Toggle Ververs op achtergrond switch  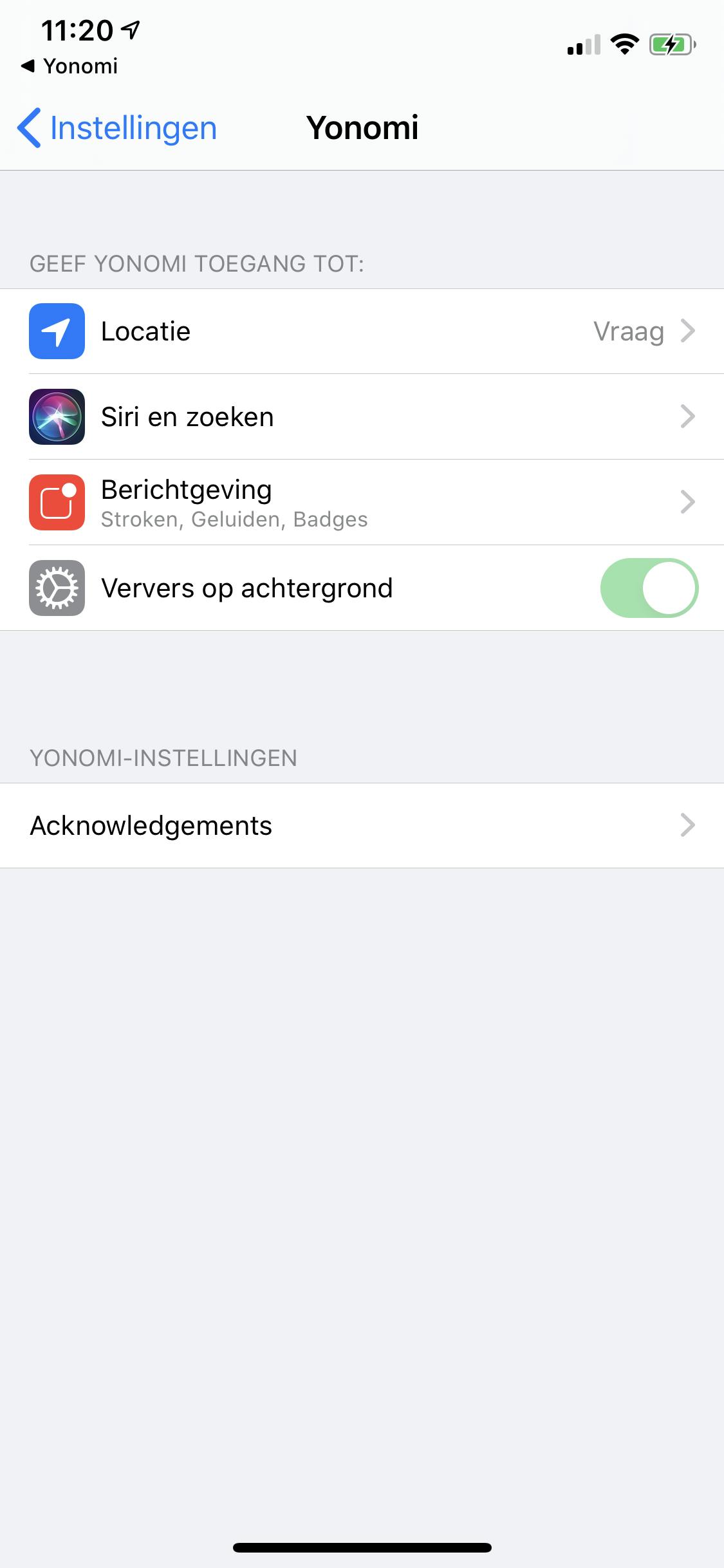649,588
